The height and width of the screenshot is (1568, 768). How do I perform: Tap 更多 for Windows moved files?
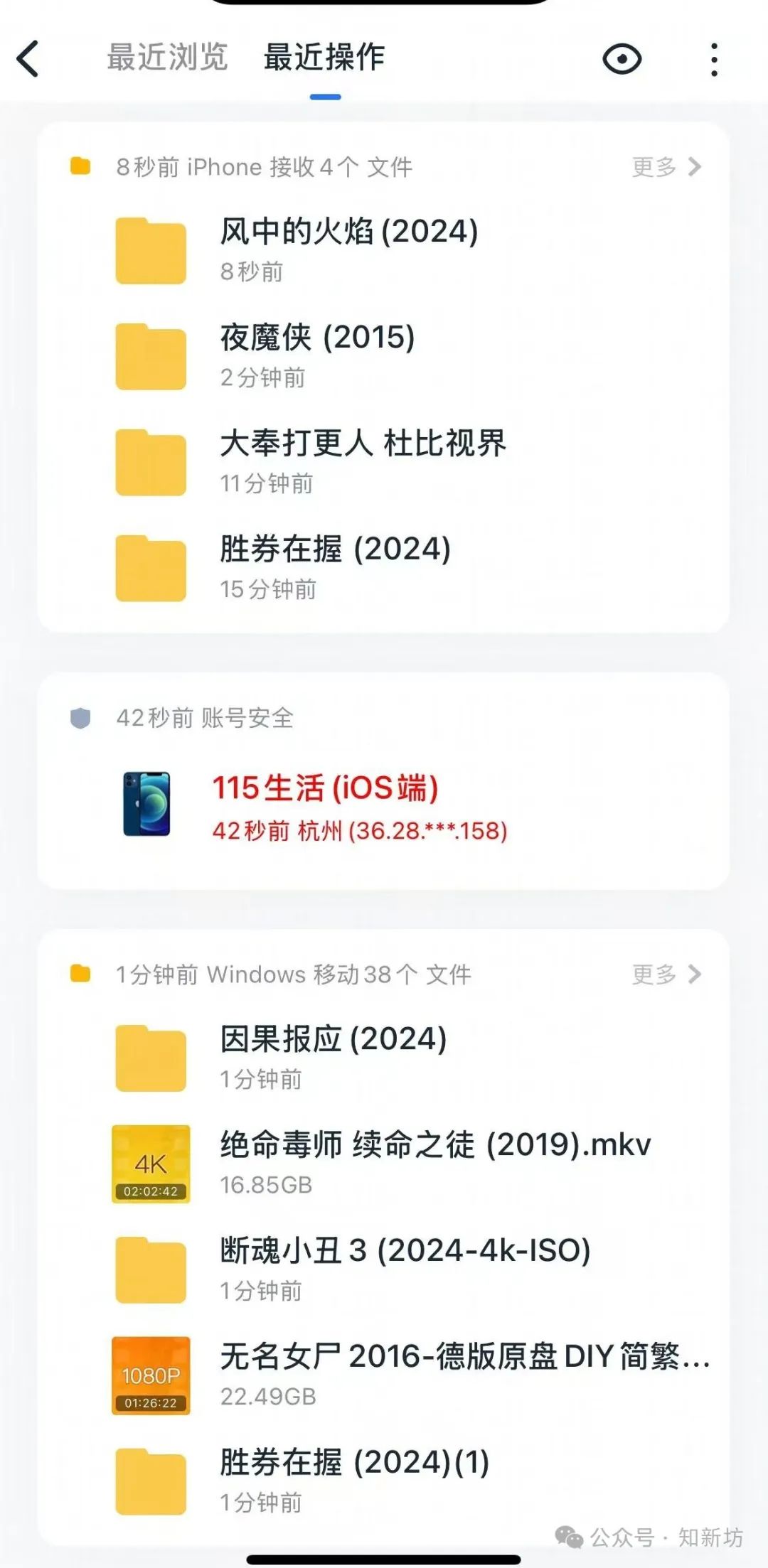[666, 974]
